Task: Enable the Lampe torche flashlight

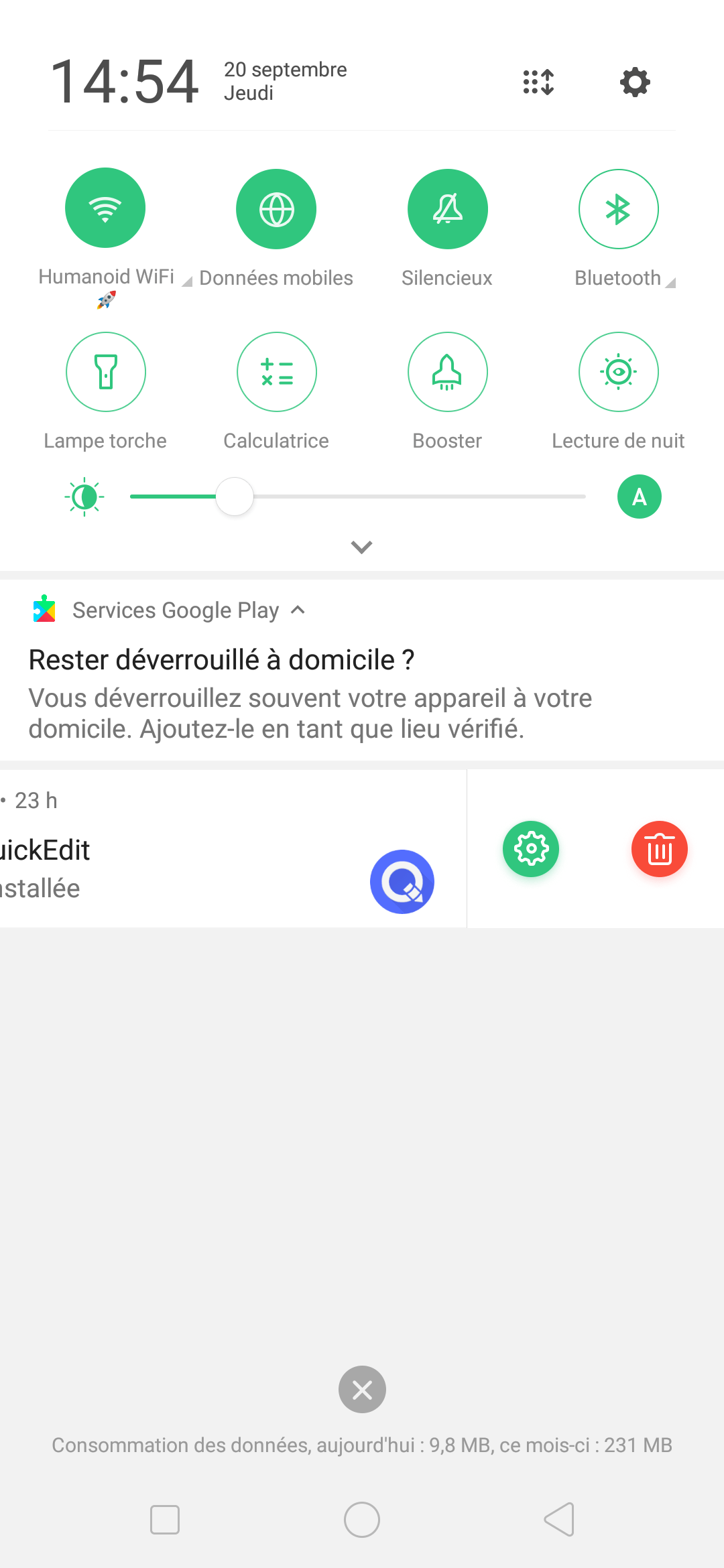Action: [x=105, y=372]
